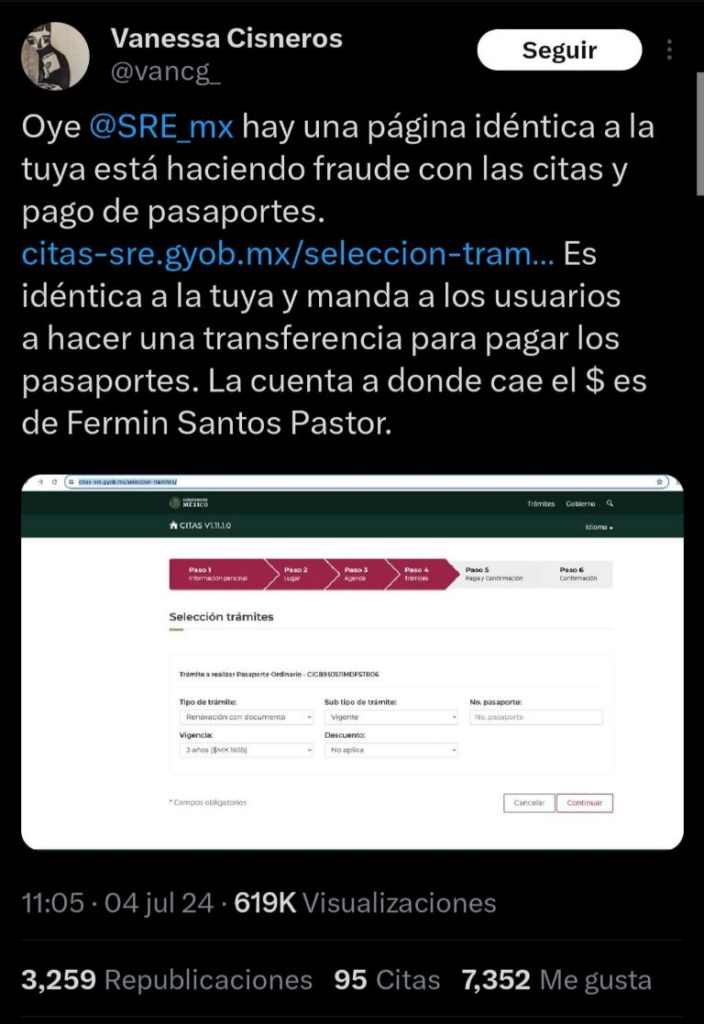View the 7,352 Me gusta list
This screenshot has height=1024, width=704.
pos(556,980)
